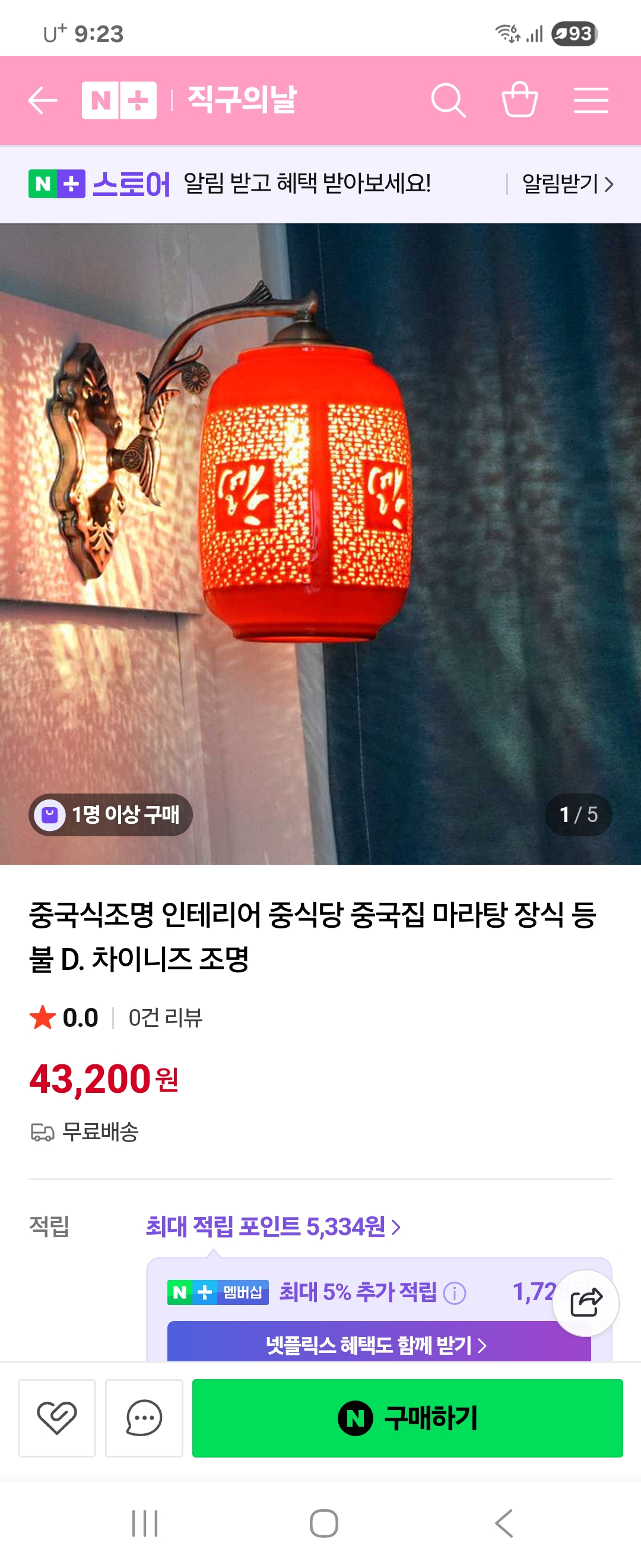Show info on 최대 5% 추가 적립
Image resolution: width=641 pixels, height=1568 pixels.
coord(454,1292)
